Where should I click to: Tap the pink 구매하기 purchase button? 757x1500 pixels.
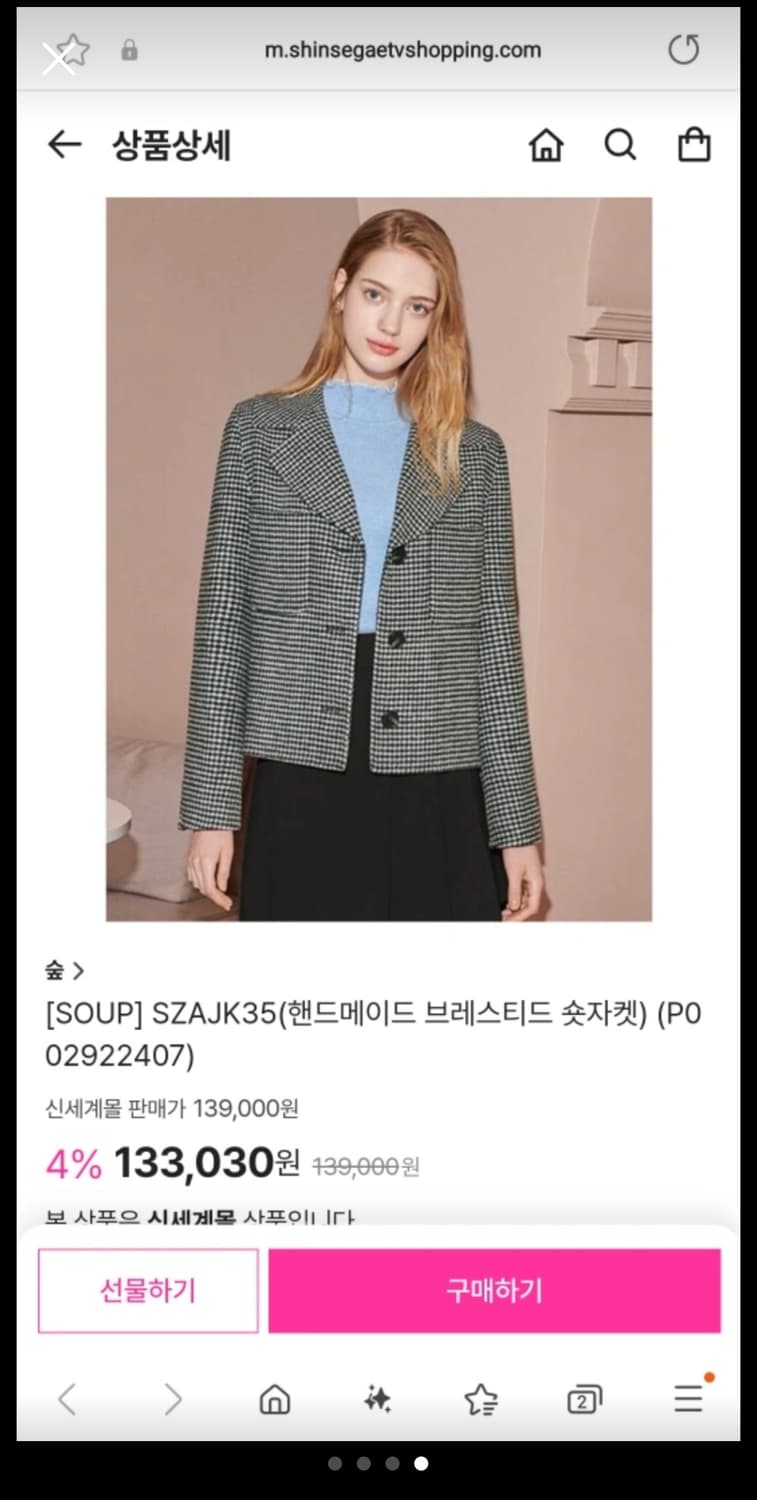pos(492,1289)
